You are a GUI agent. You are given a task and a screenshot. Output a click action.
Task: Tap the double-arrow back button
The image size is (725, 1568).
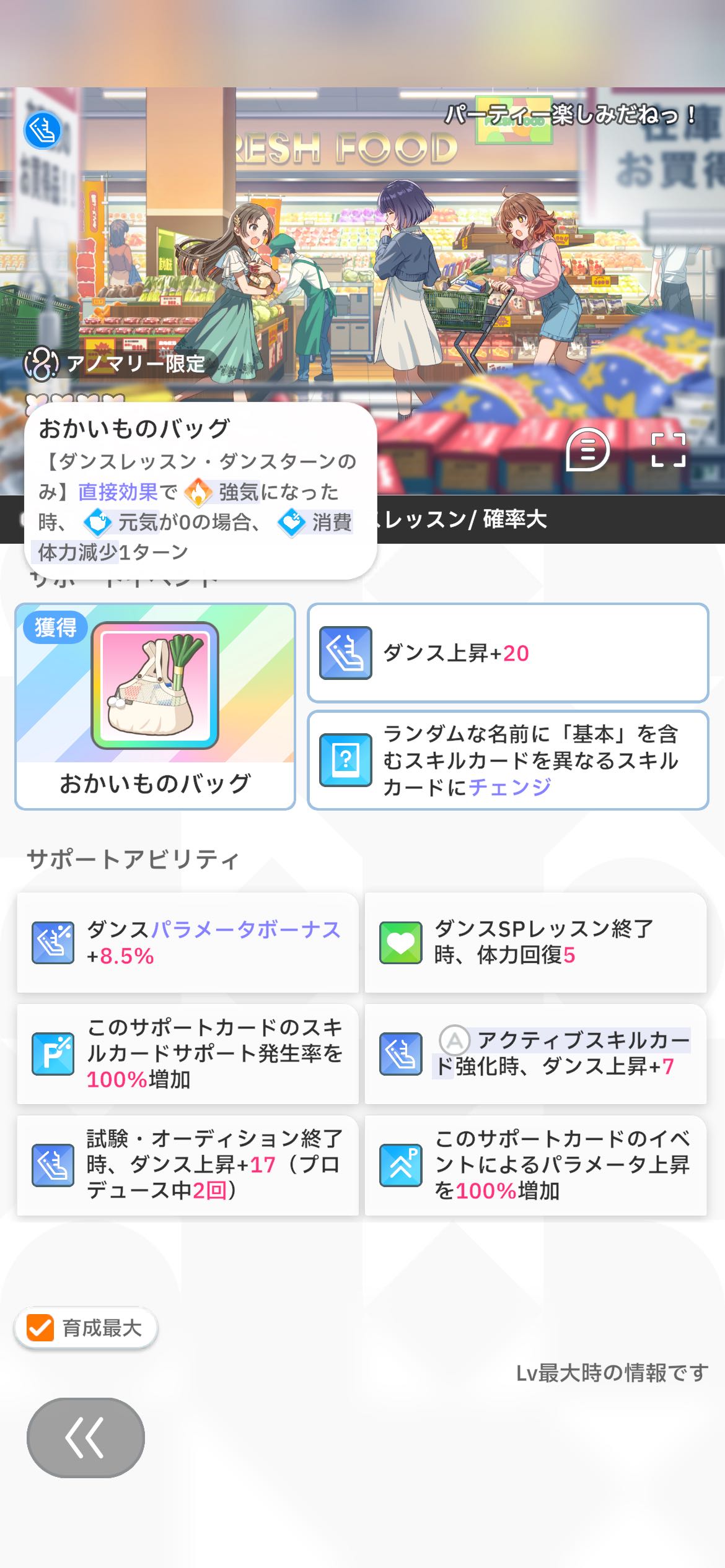pyautogui.click(x=86, y=1437)
